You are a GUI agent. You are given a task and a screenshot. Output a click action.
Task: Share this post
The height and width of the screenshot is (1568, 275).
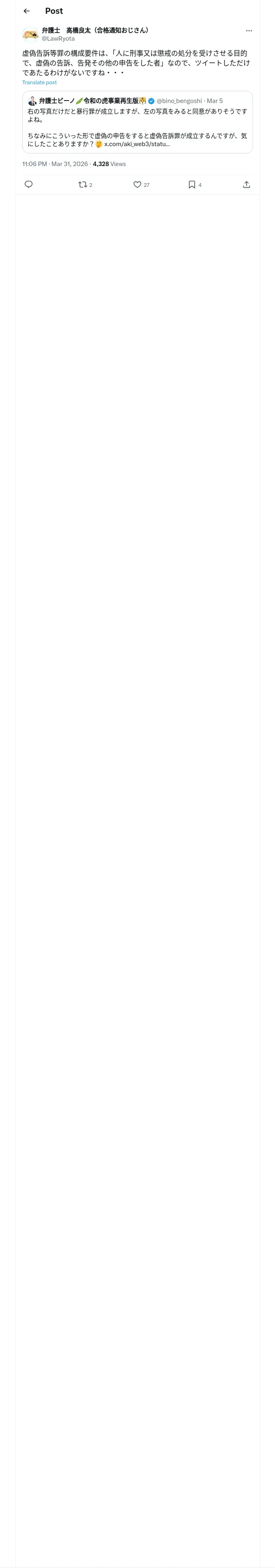[x=246, y=184]
